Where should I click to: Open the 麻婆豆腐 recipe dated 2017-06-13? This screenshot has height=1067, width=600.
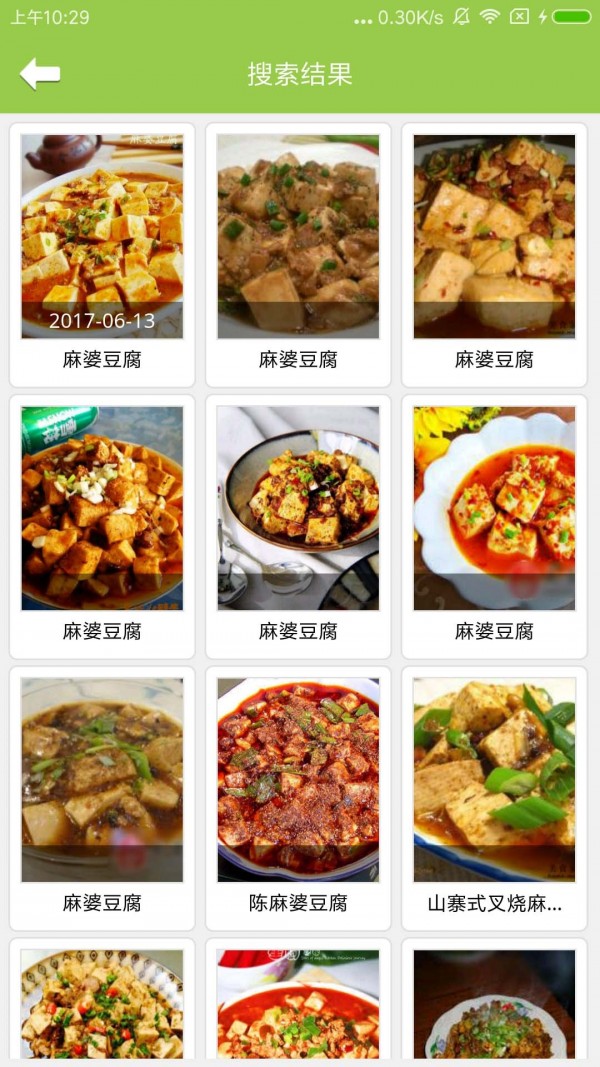coord(102,254)
